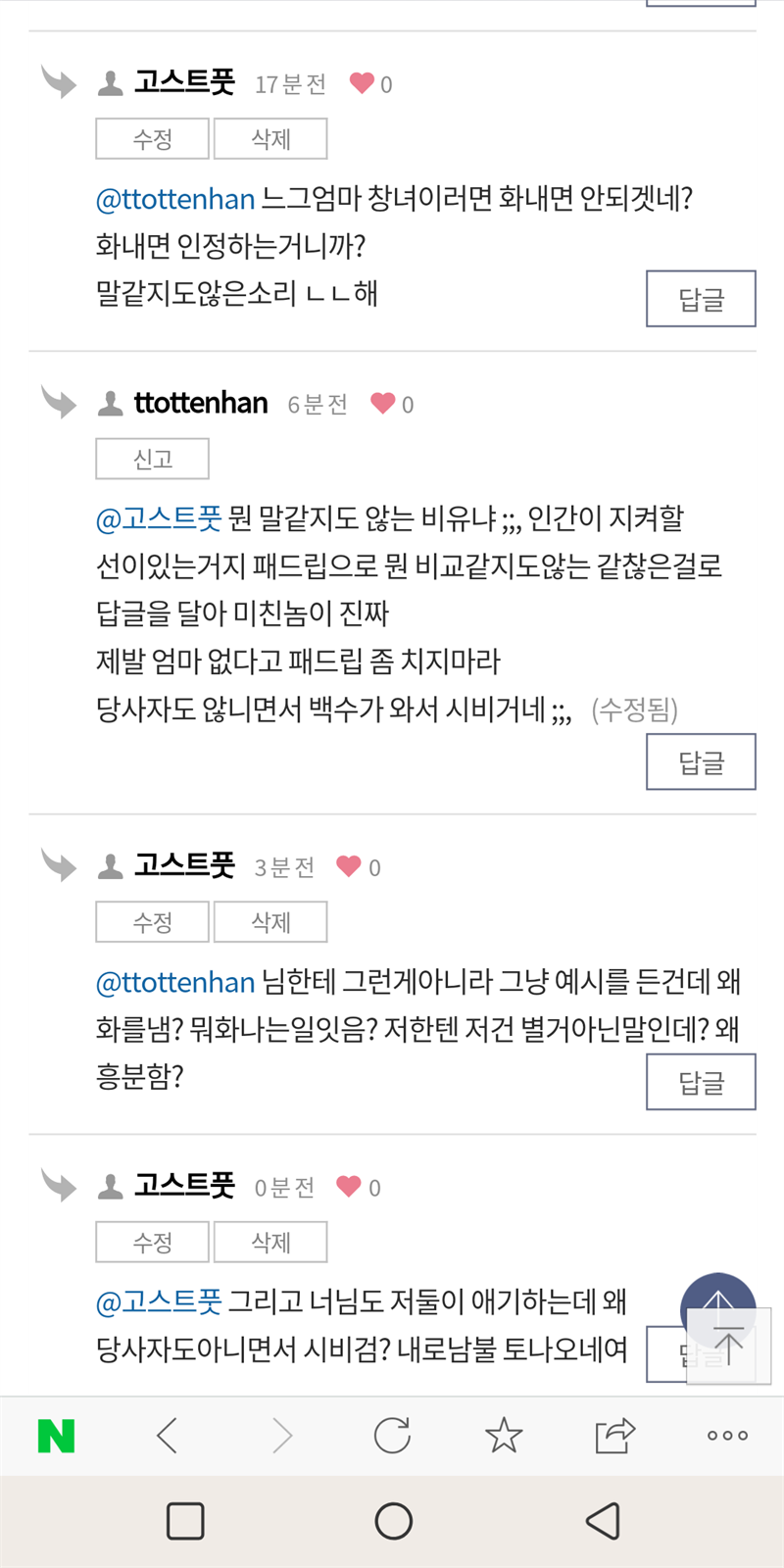Tap 수정 on the 3분 전 comment
This screenshot has height=1568, width=784.
click(x=152, y=922)
